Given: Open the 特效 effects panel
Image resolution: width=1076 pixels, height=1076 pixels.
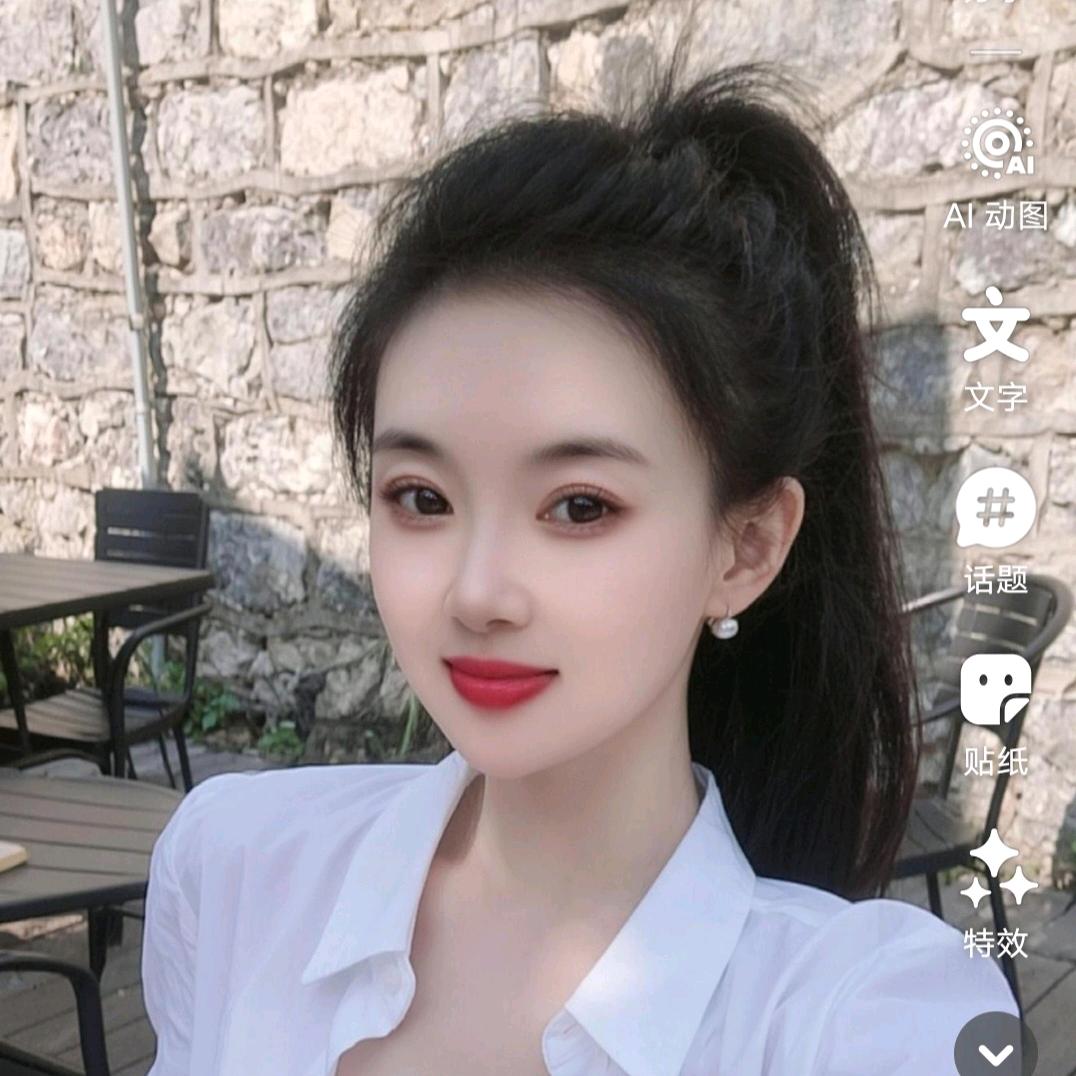Looking at the screenshot, I should pos(996,870).
